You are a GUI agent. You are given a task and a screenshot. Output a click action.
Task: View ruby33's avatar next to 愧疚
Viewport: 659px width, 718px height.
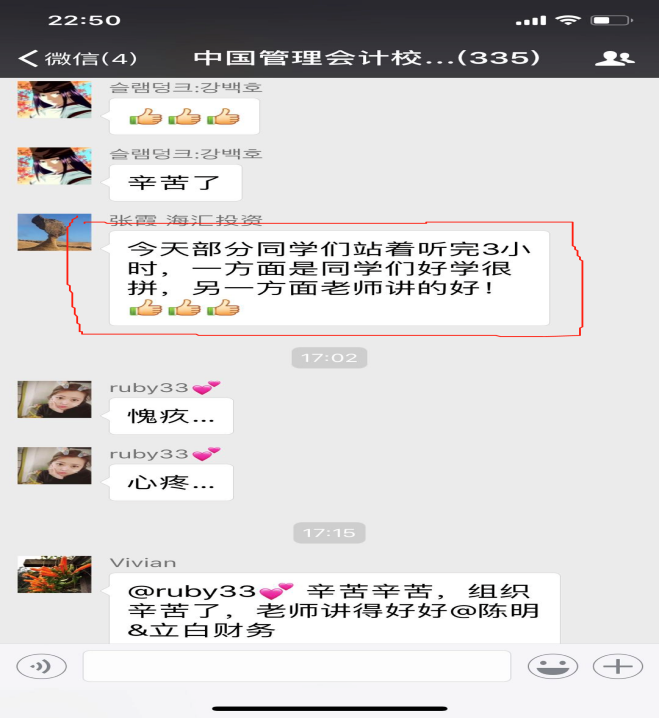click(54, 399)
